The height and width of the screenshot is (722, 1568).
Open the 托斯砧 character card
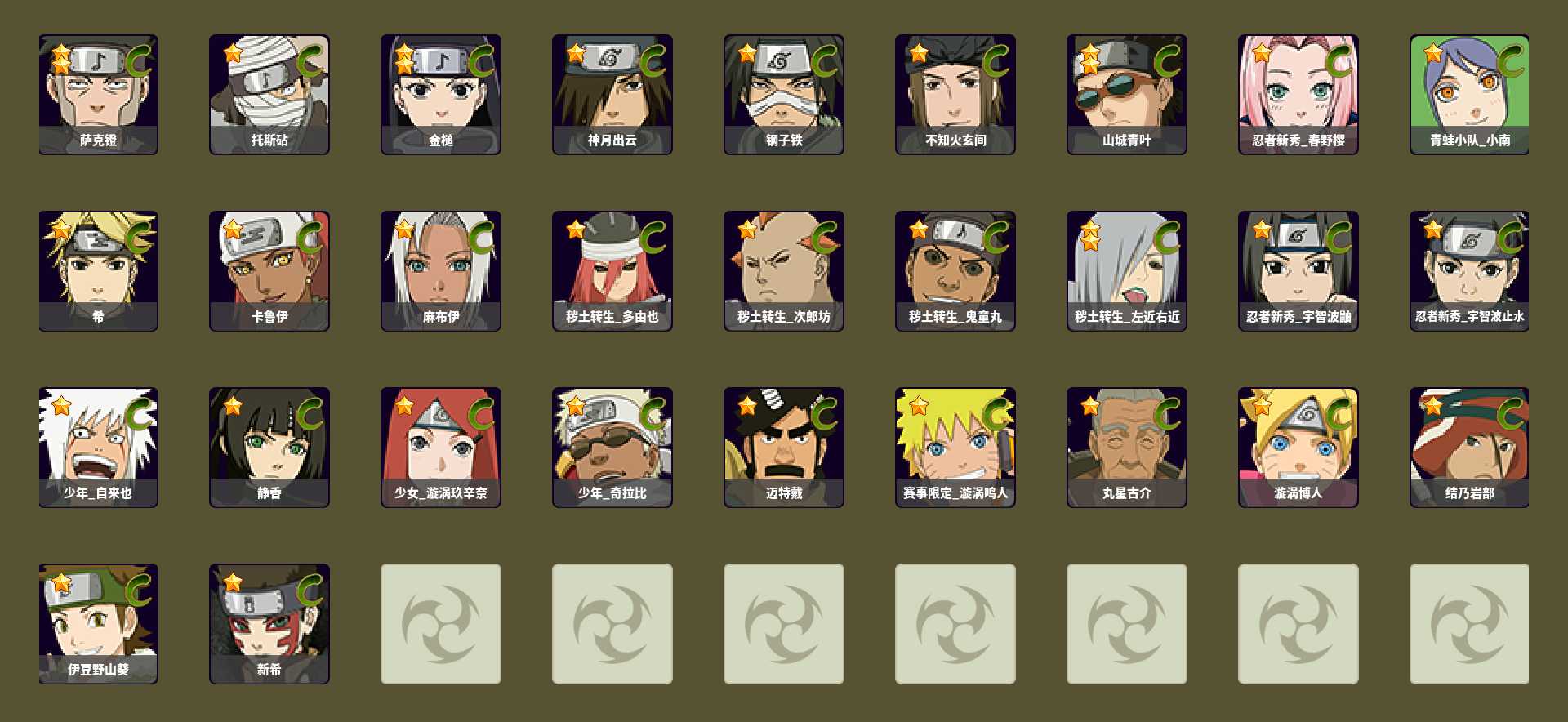coord(269,94)
